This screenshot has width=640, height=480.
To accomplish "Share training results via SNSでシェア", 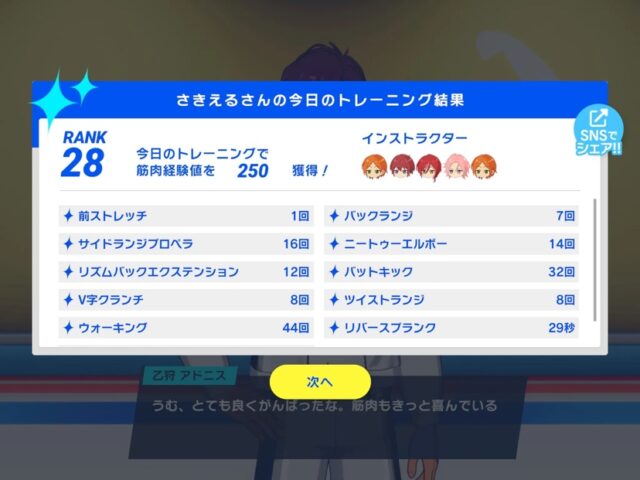I will click(600, 131).
